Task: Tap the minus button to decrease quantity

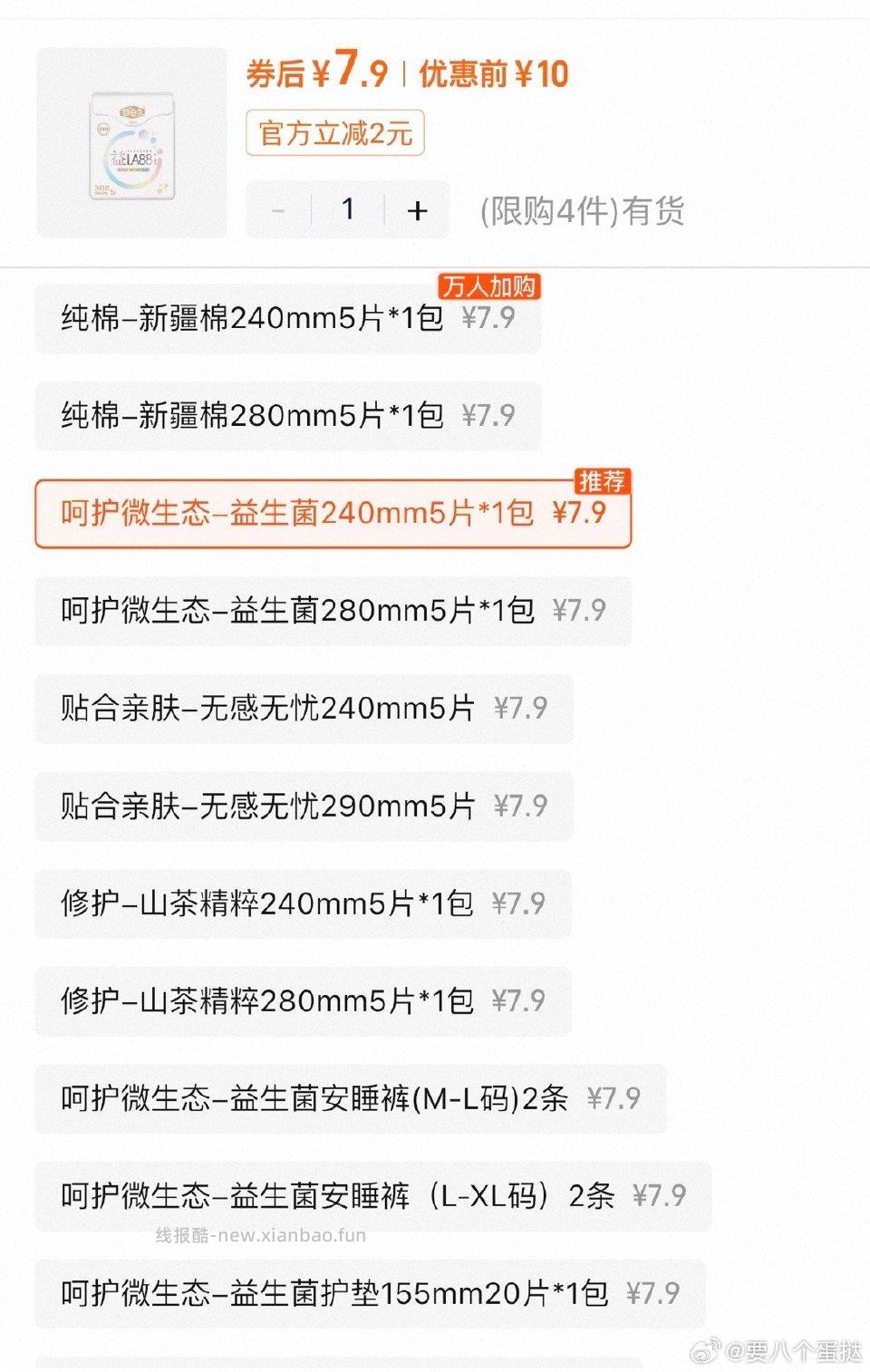Action: (x=277, y=209)
